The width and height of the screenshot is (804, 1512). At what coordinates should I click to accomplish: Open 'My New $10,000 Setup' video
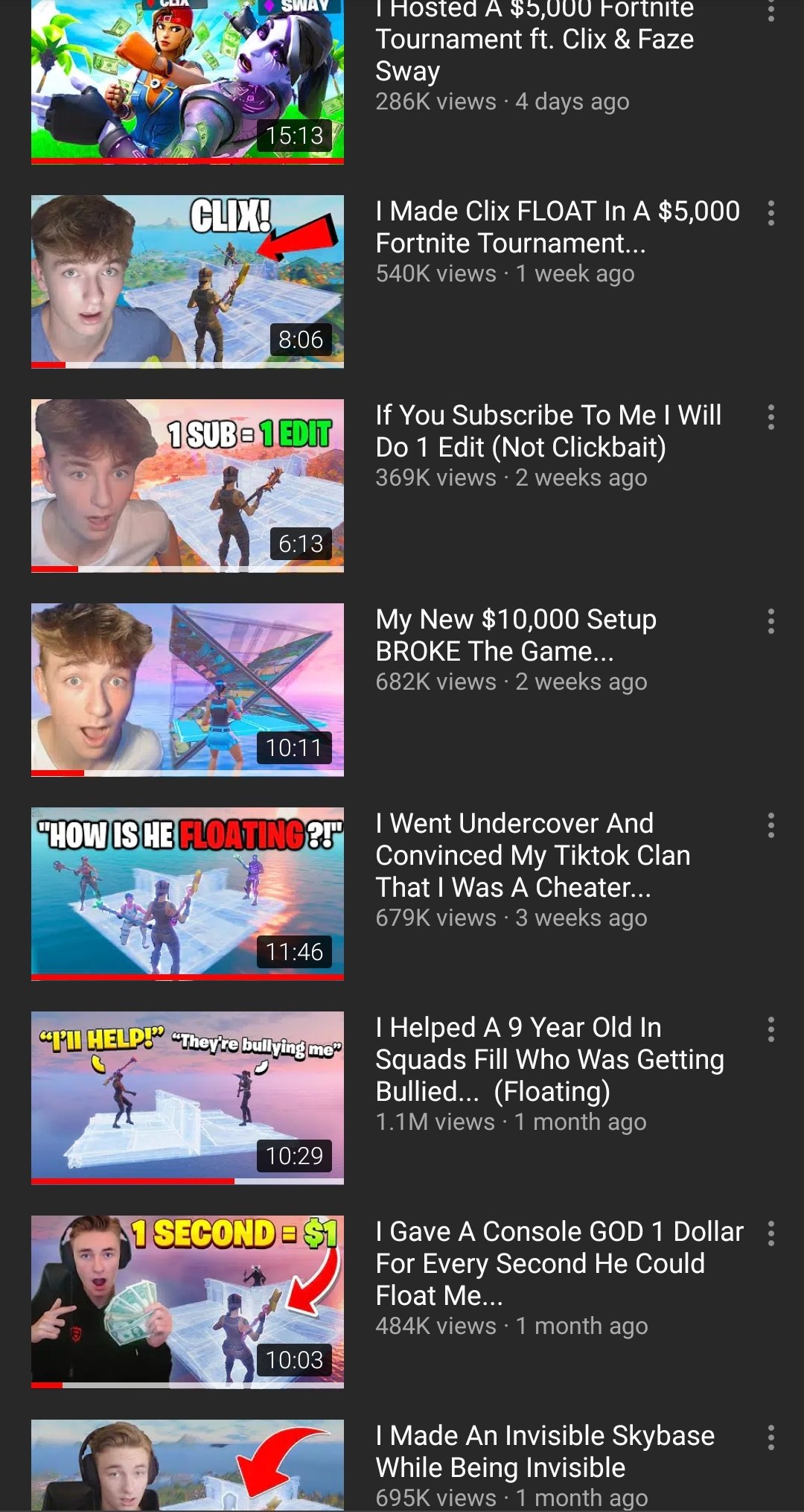(188, 689)
